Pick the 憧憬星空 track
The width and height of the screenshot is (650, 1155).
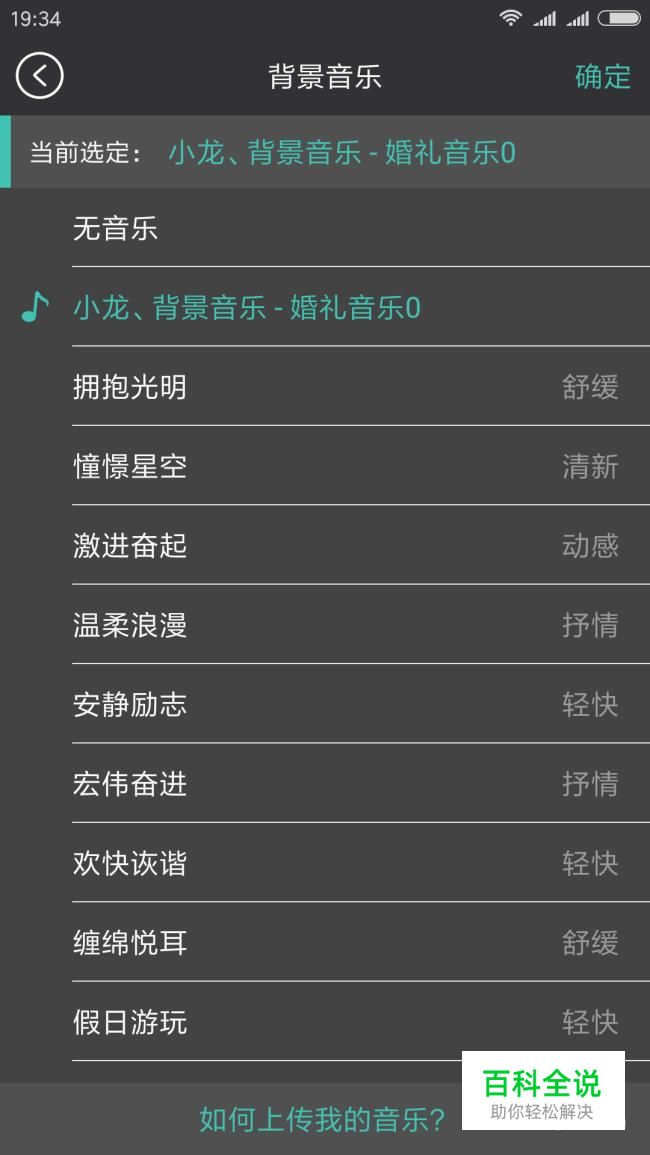325,466
